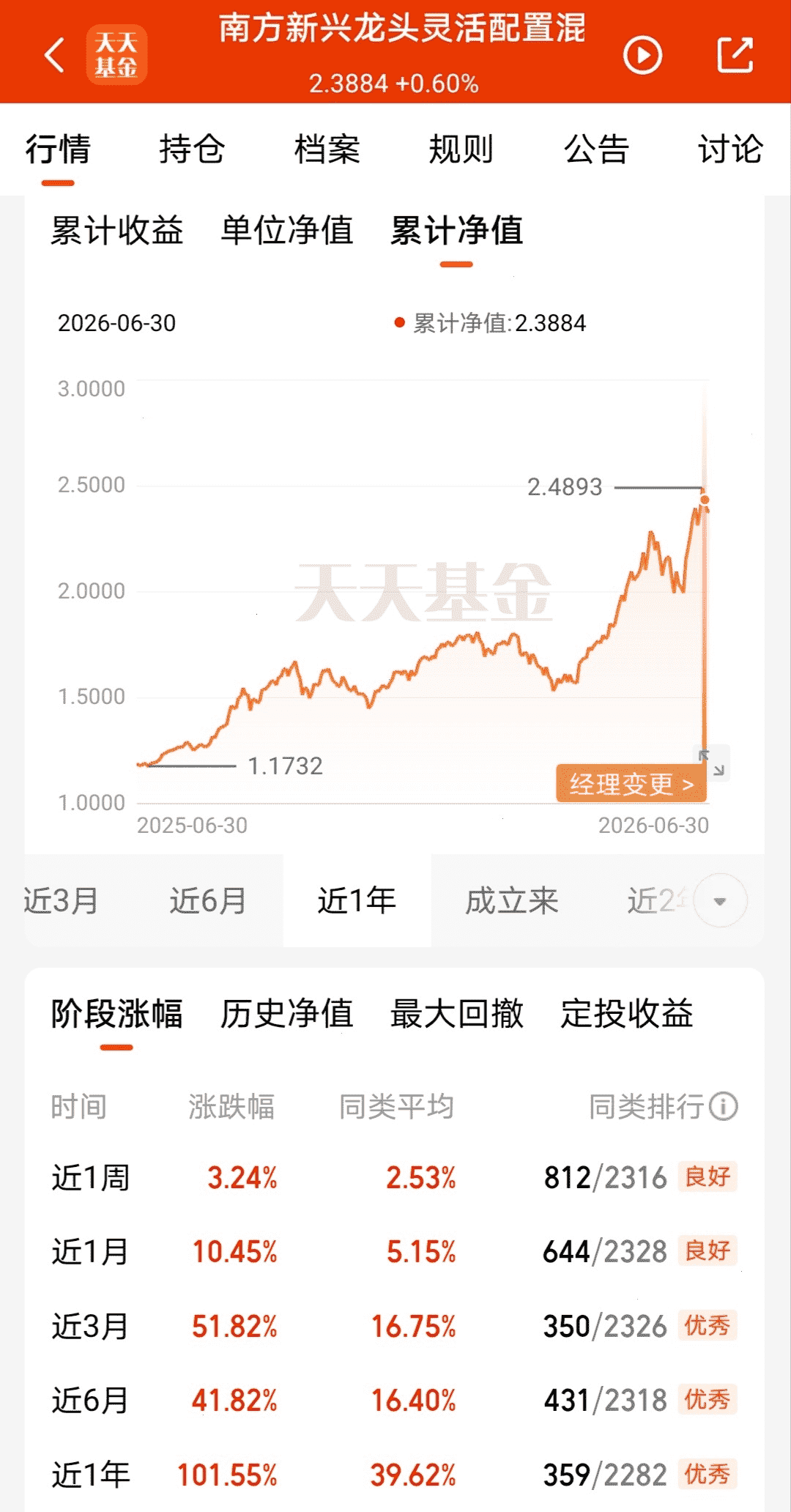Open 经理变更 details
The width and height of the screenshot is (791, 1512).
coord(631,784)
